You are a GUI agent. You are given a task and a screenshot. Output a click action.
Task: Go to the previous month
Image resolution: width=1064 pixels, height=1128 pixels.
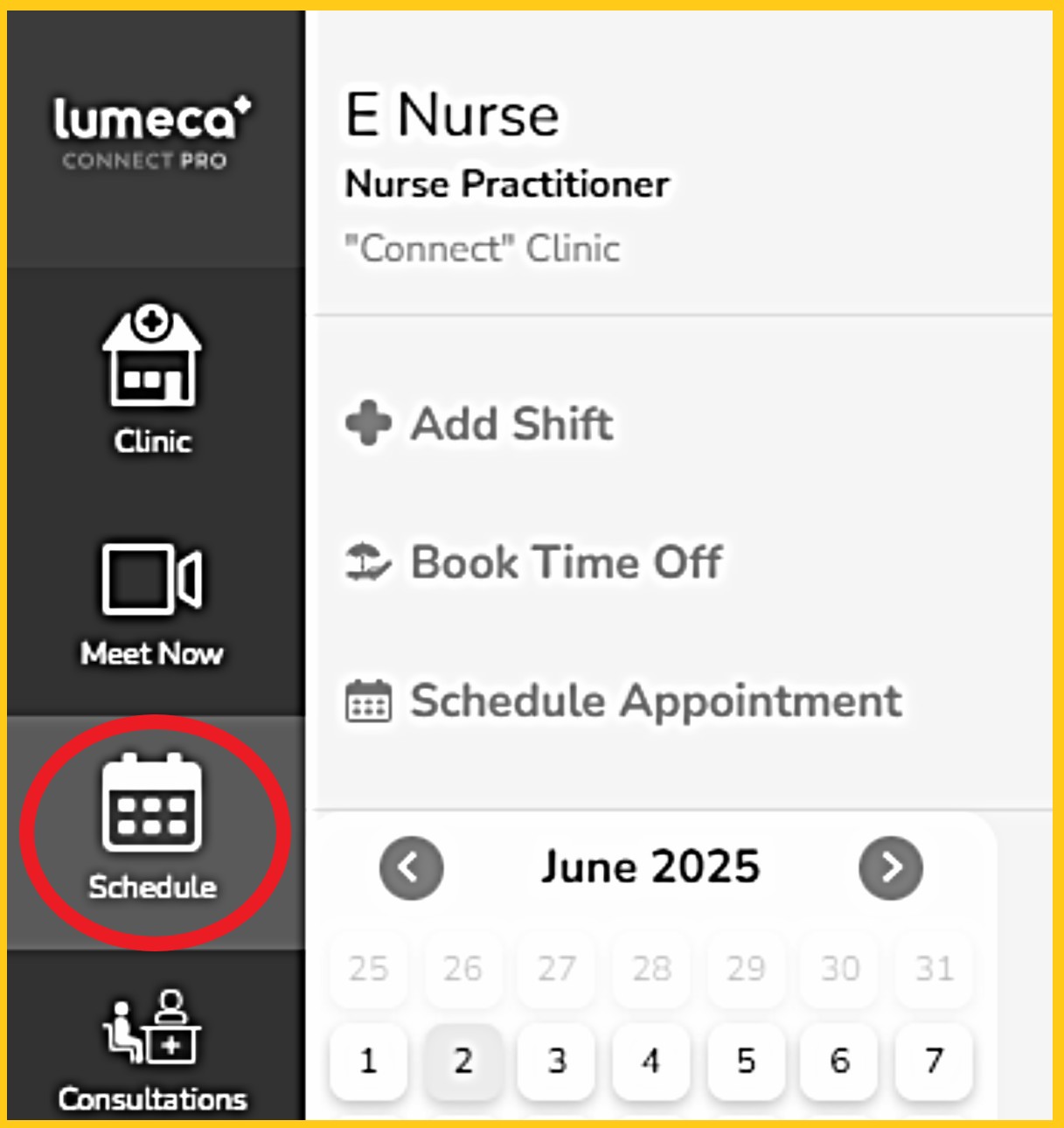pos(411,867)
